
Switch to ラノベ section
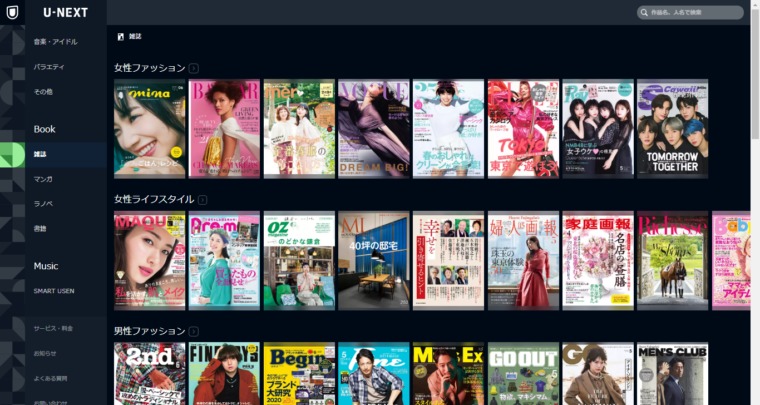coord(43,204)
